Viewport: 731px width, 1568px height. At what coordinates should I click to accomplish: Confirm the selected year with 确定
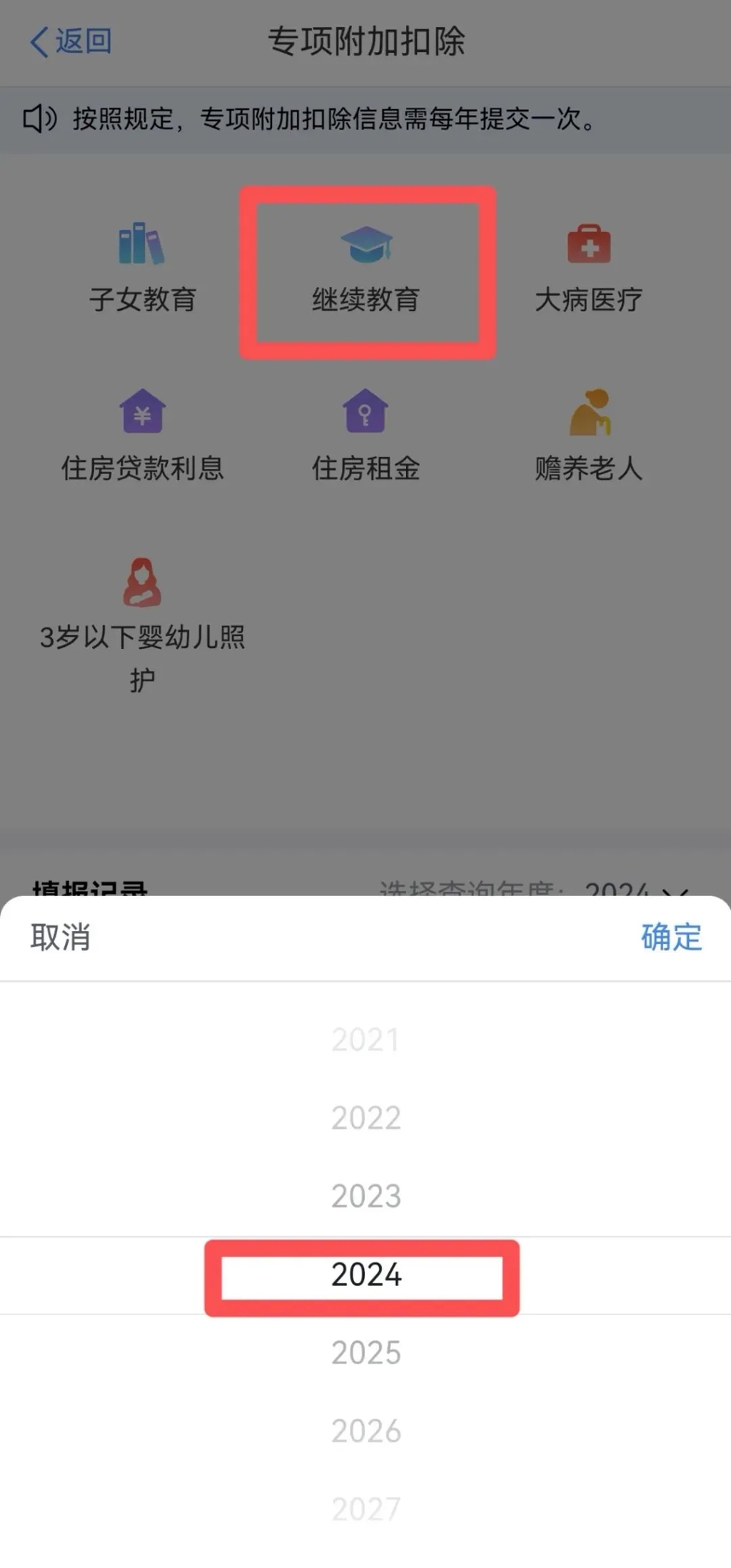point(671,937)
